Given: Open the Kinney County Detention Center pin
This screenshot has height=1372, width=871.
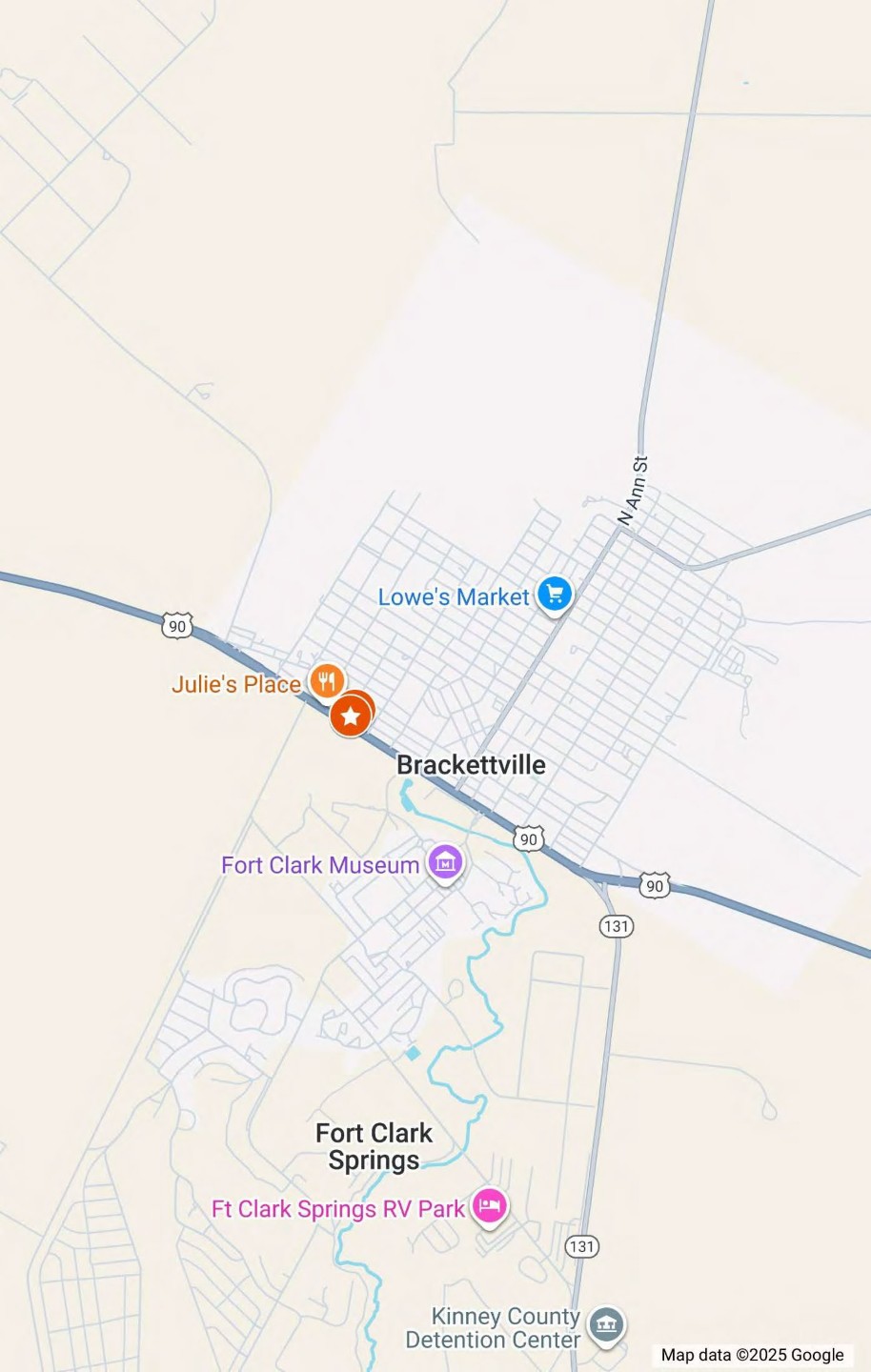Looking at the screenshot, I should 606,1324.
